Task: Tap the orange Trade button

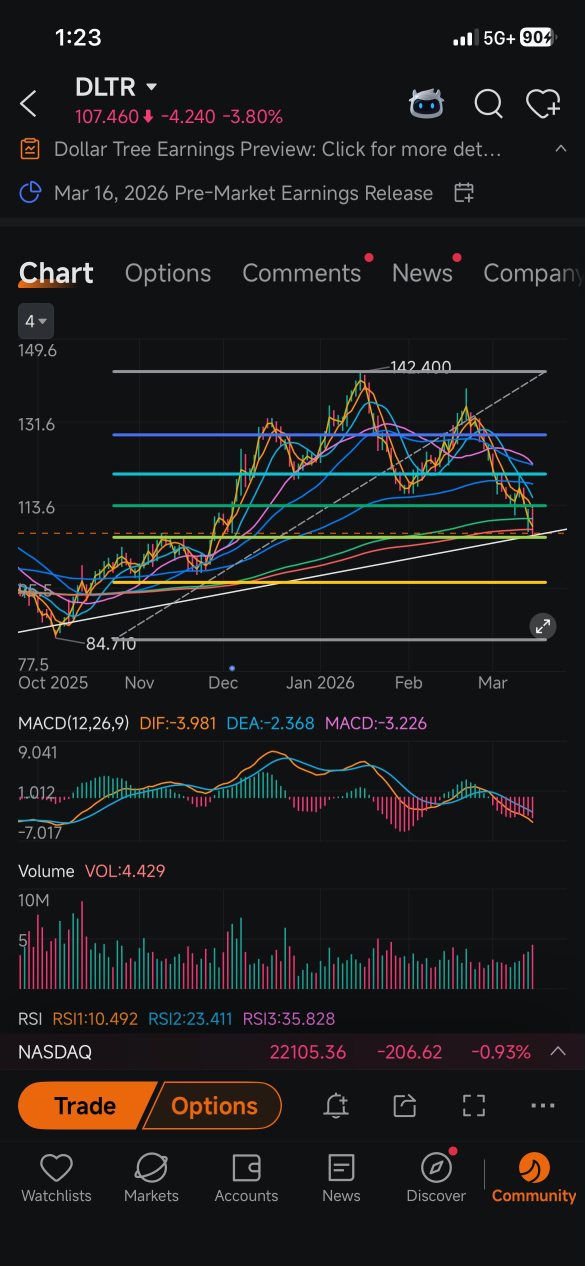Action: 85,1106
